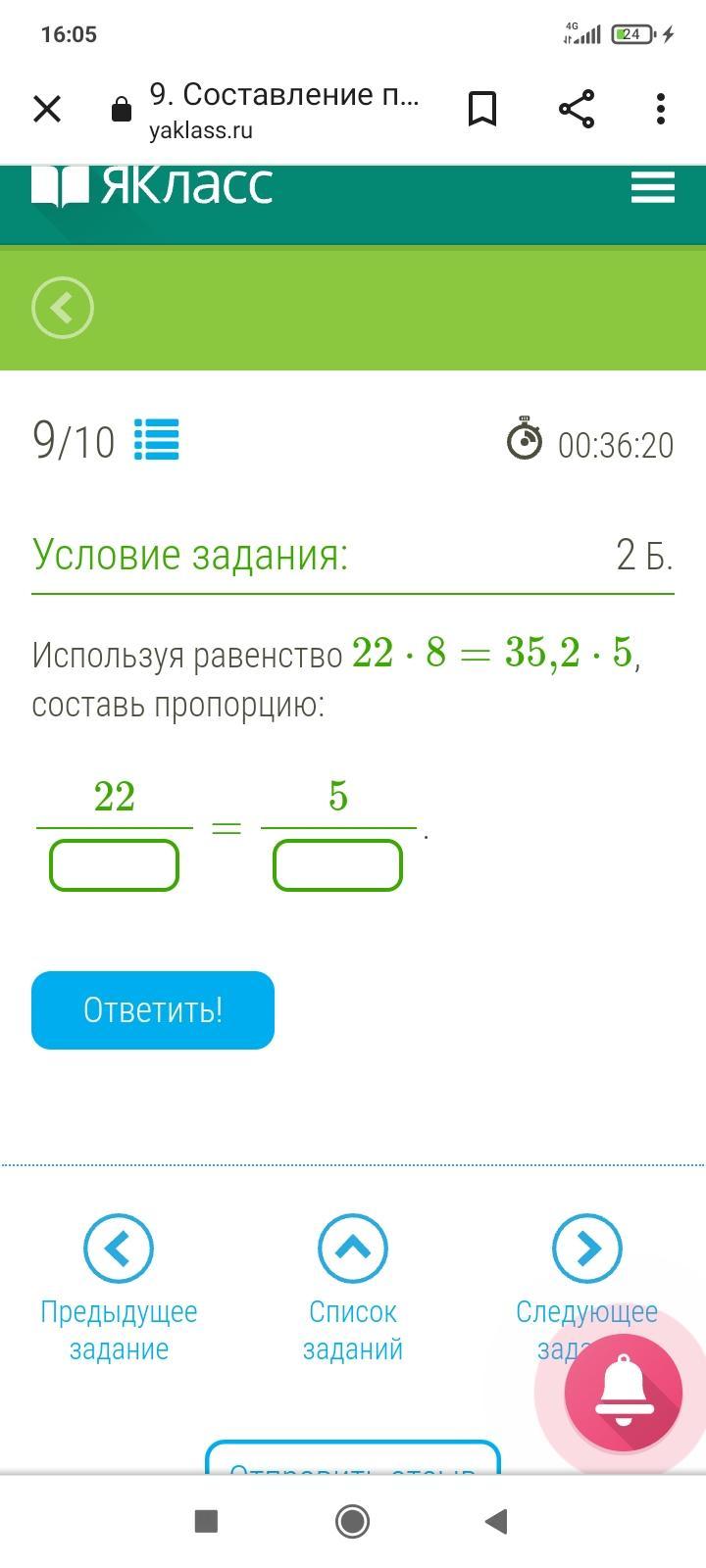
Task: Go back using the green circle arrow
Action: coord(63,308)
